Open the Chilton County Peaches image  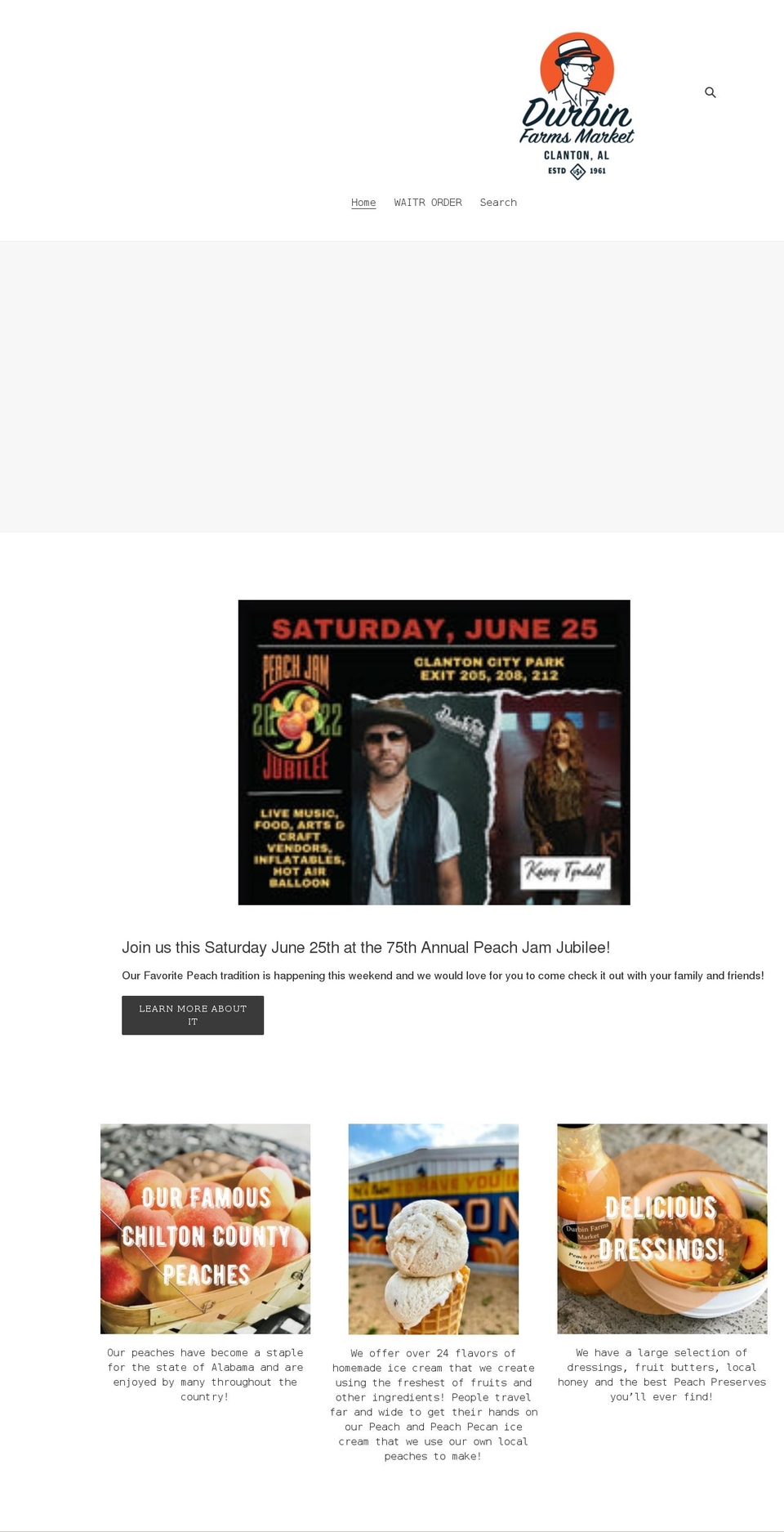pyautogui.click(x=205, y=1227)
